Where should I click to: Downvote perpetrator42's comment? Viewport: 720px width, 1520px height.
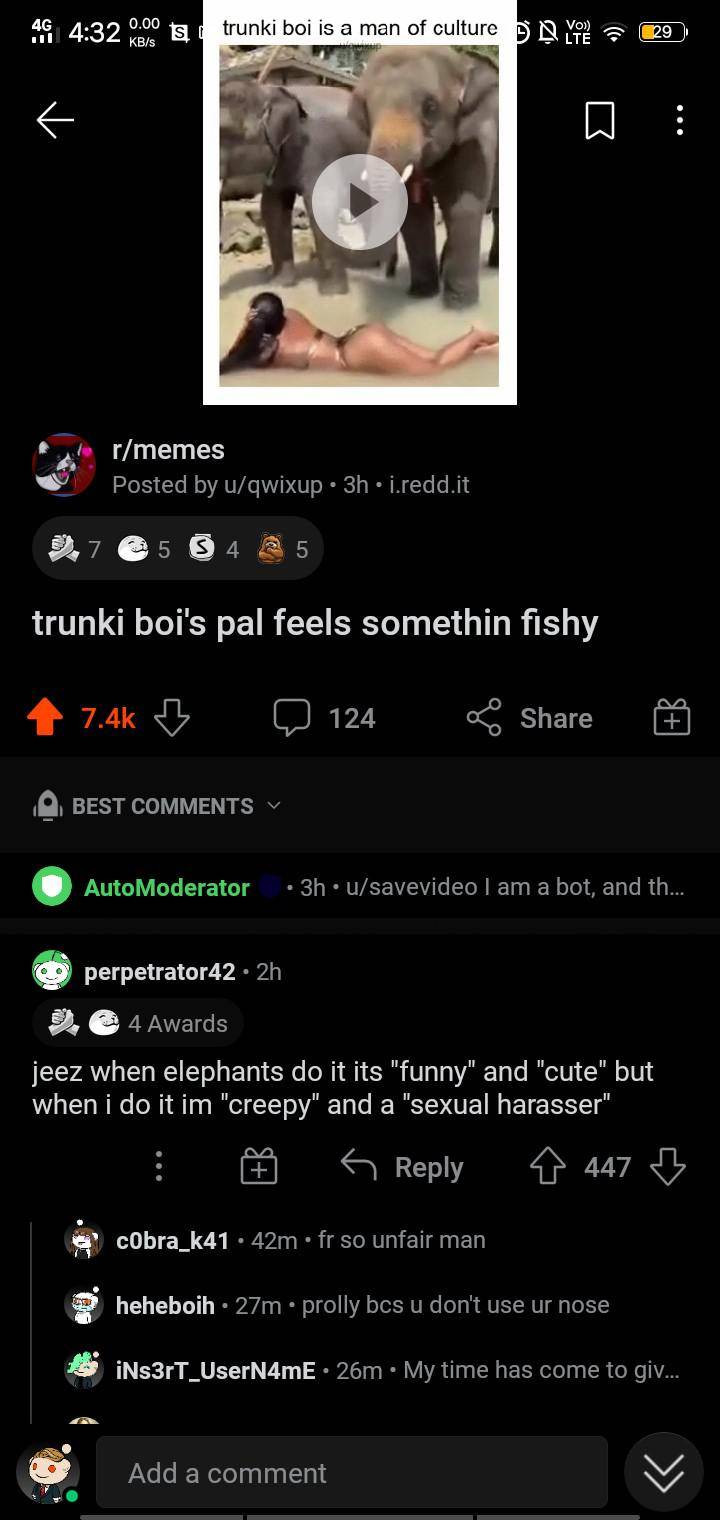point(667,1166)
